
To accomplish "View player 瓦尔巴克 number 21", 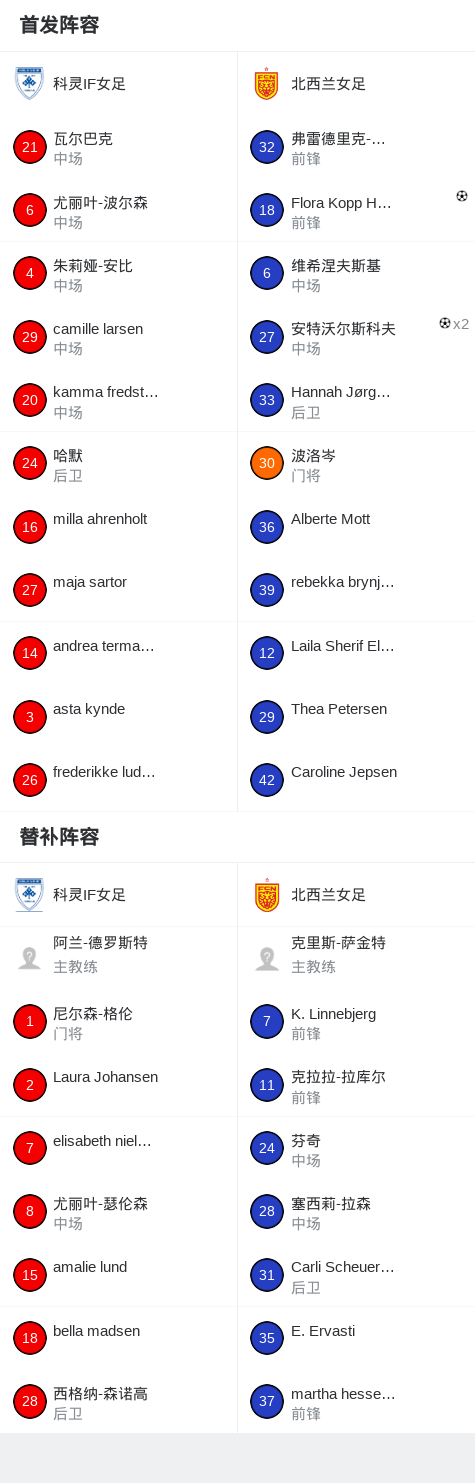I will (118, 147).
